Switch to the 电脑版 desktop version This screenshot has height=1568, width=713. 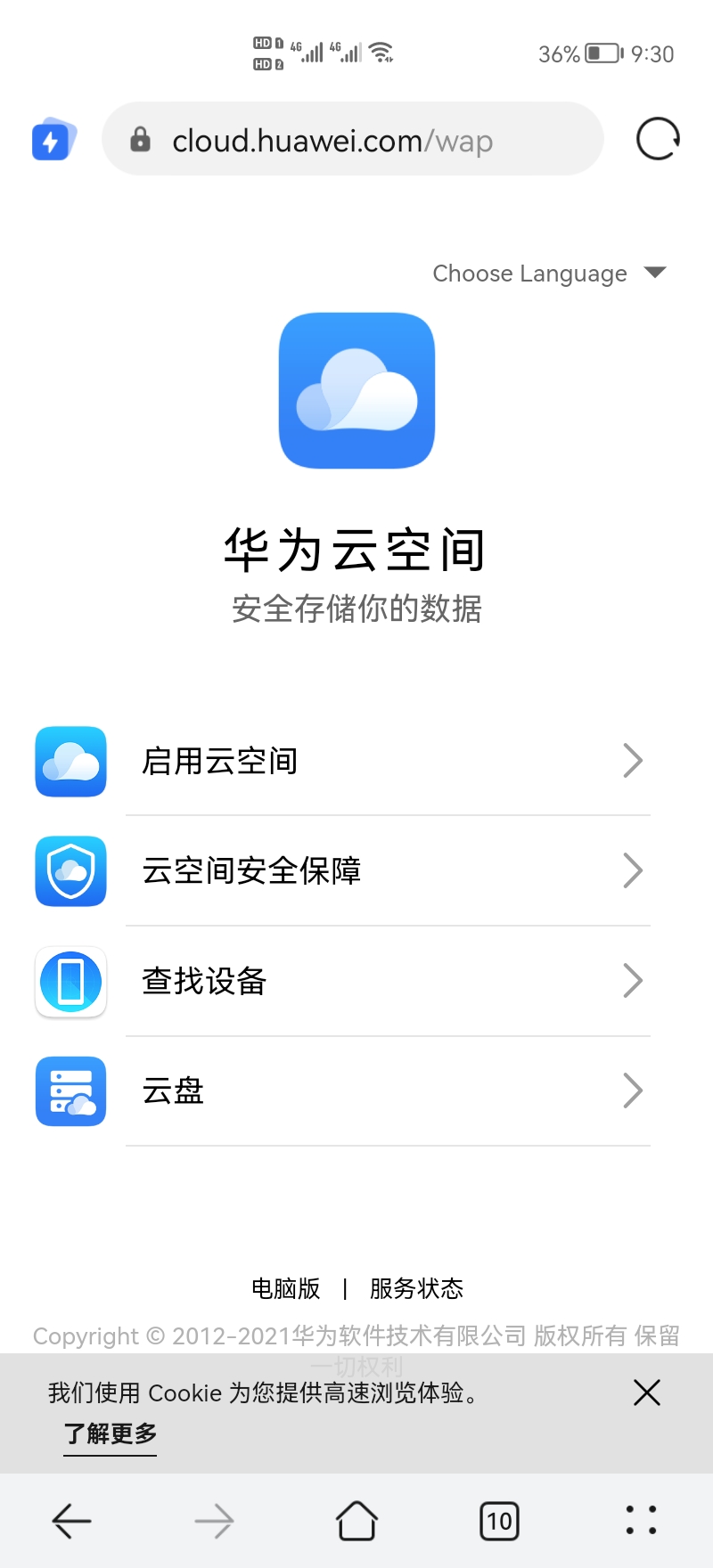pos(285,1287)
